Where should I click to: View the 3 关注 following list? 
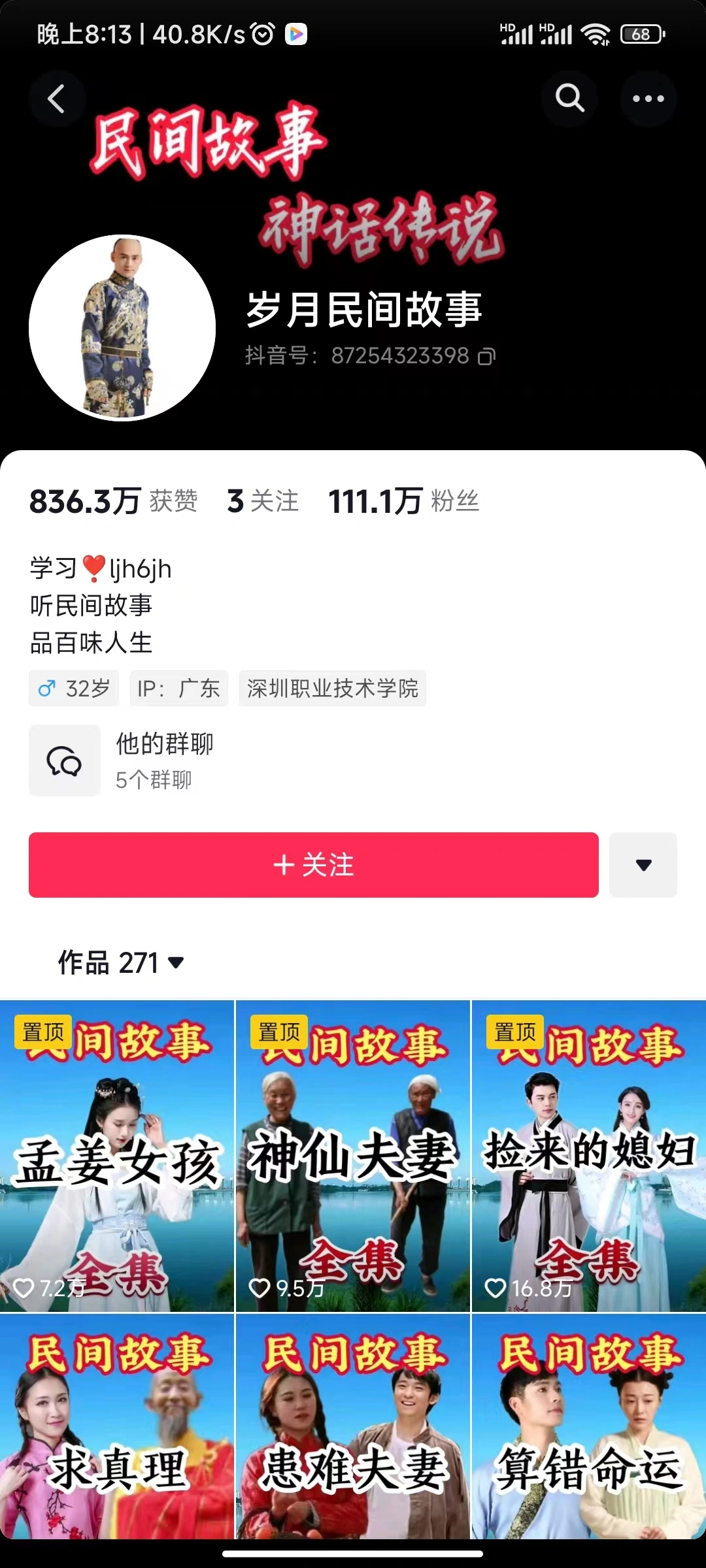(x=263, y=502)
